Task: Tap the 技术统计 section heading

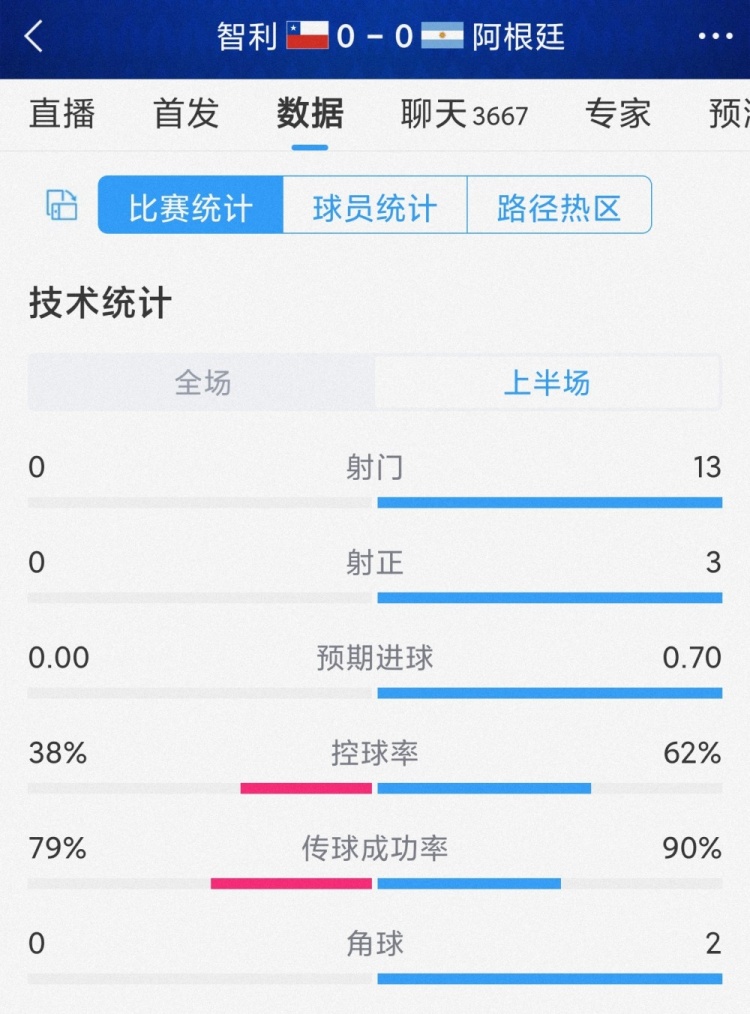Action: 96,301
